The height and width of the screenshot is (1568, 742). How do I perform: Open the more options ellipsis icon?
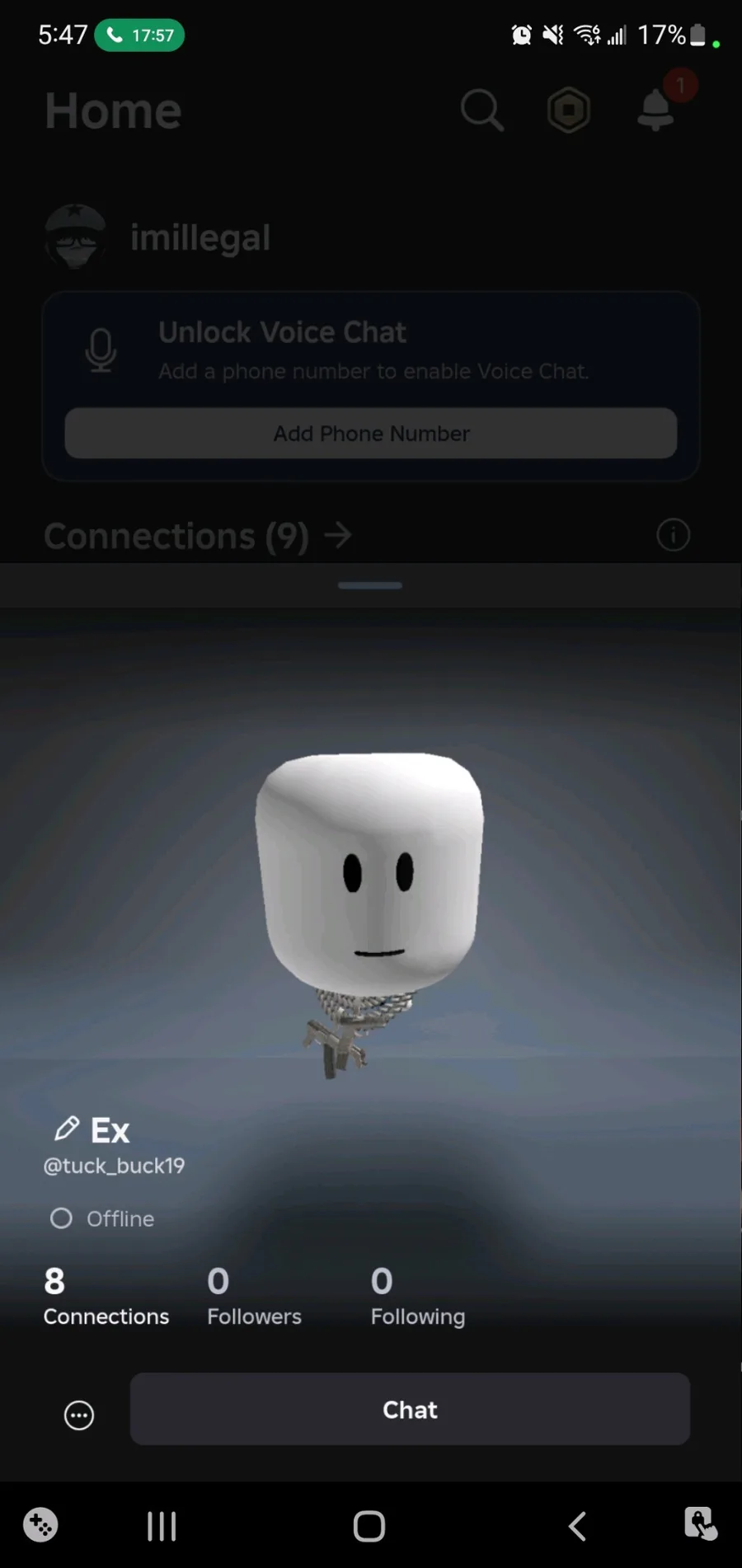[79, 1415]
